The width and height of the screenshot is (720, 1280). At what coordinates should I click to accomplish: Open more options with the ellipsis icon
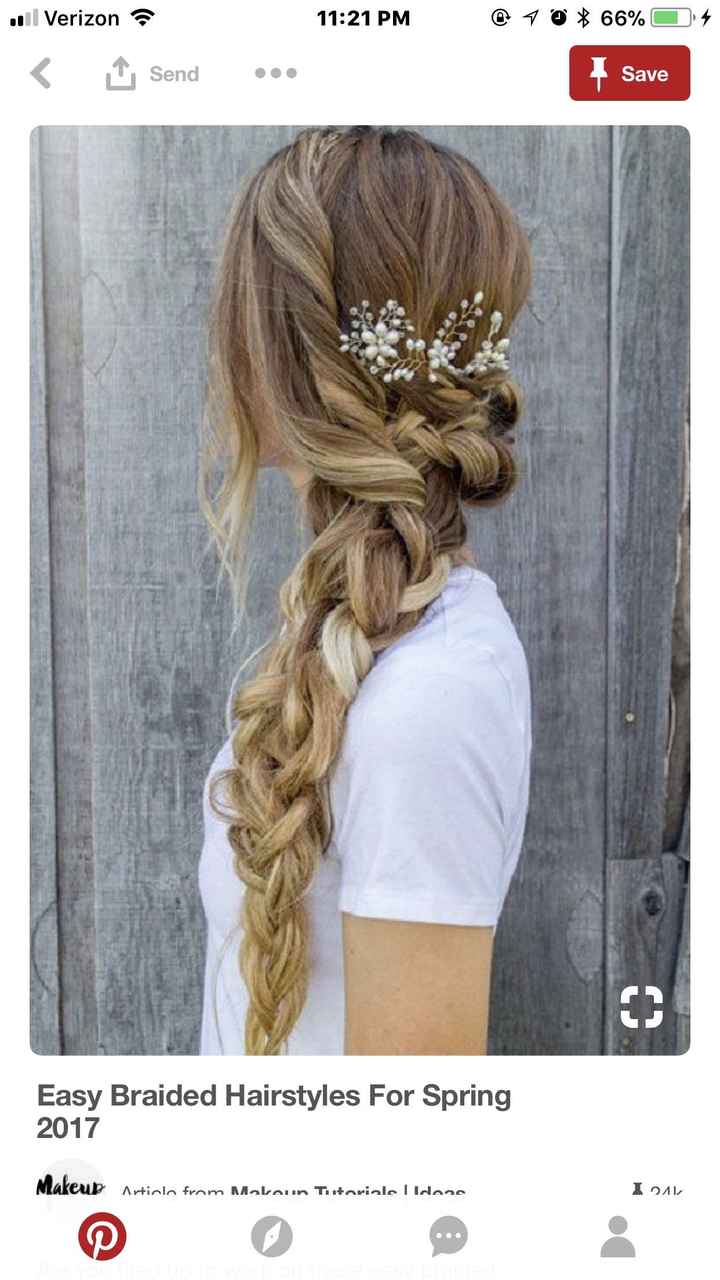click(274, 72)
